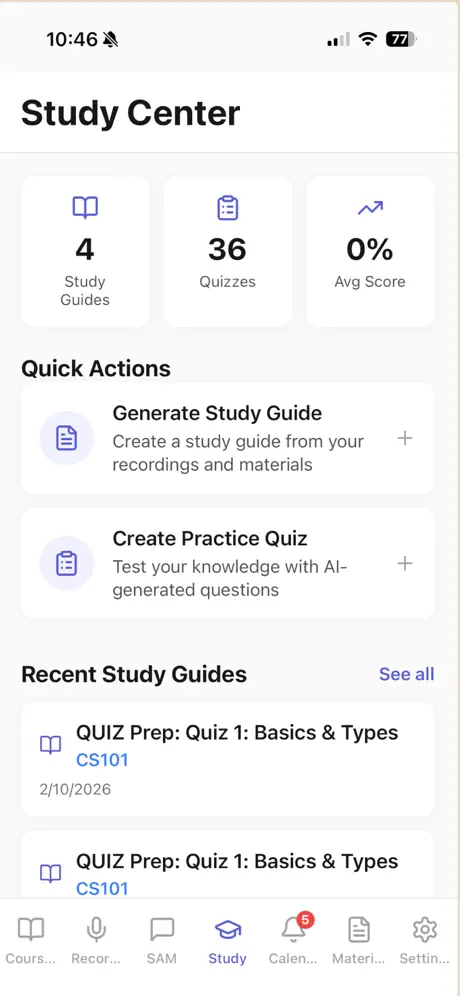Open Create Practice Quiz action
This screenshot has height=996, width=460.
point(228,563)
